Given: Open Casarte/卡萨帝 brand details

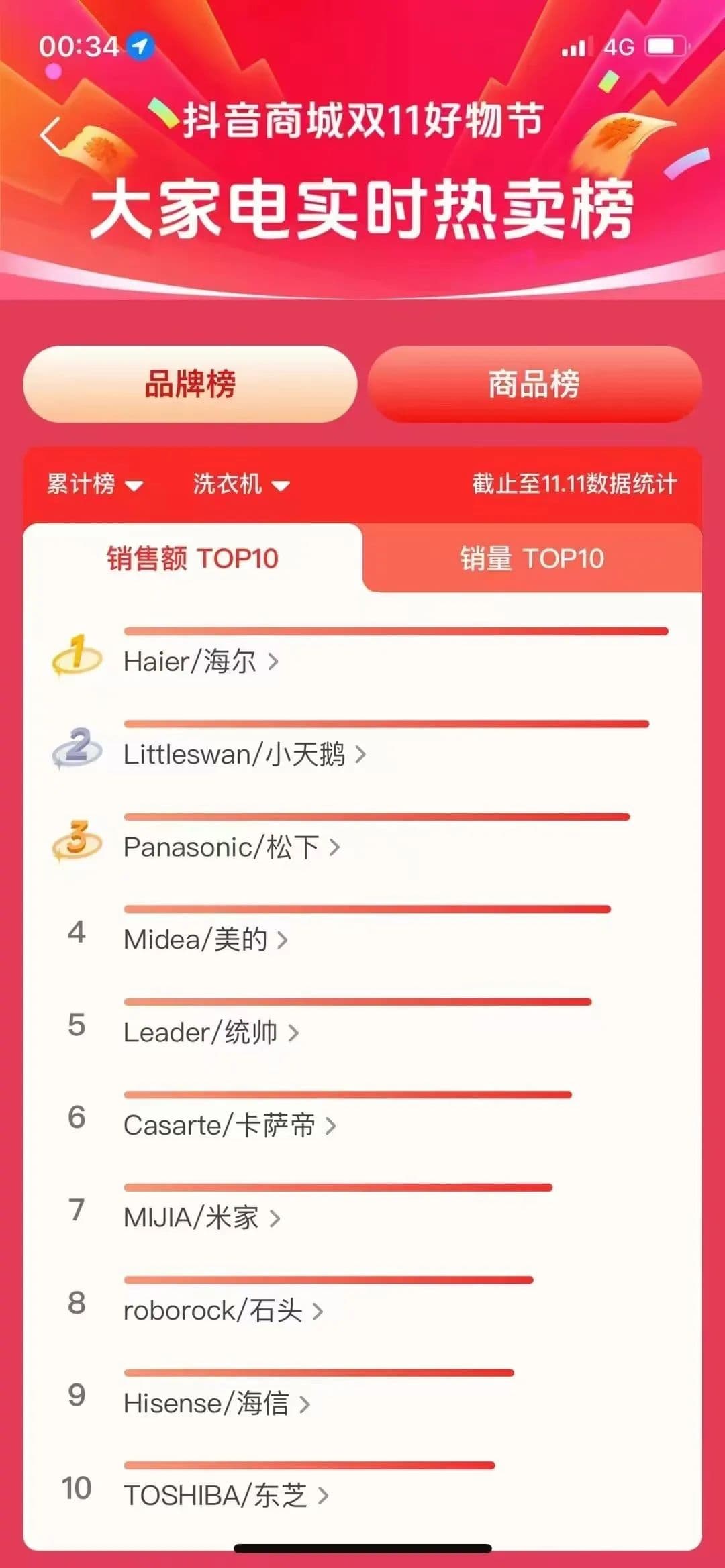Looking at the screenshot, I should (x=229, y=1125).
